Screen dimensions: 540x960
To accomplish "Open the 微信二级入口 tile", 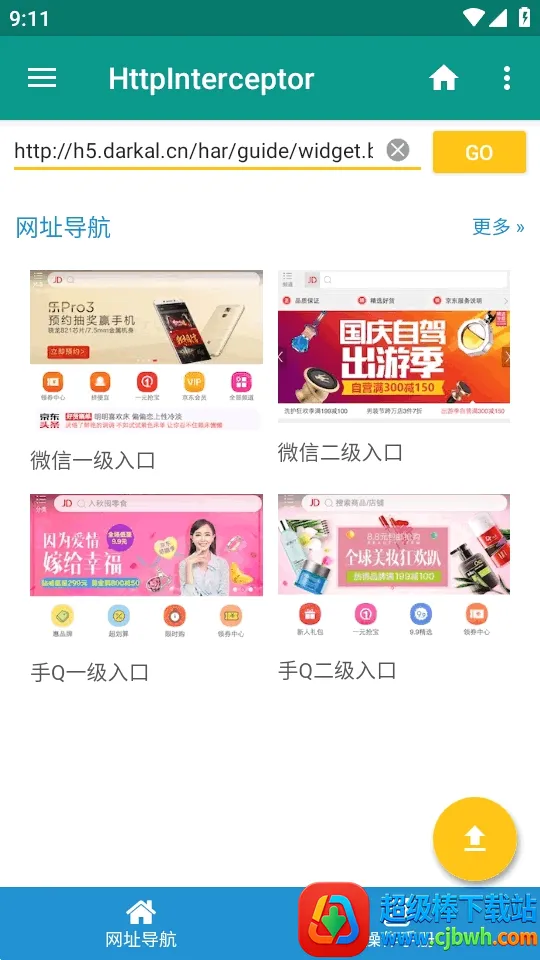I will tap(394, 367).
